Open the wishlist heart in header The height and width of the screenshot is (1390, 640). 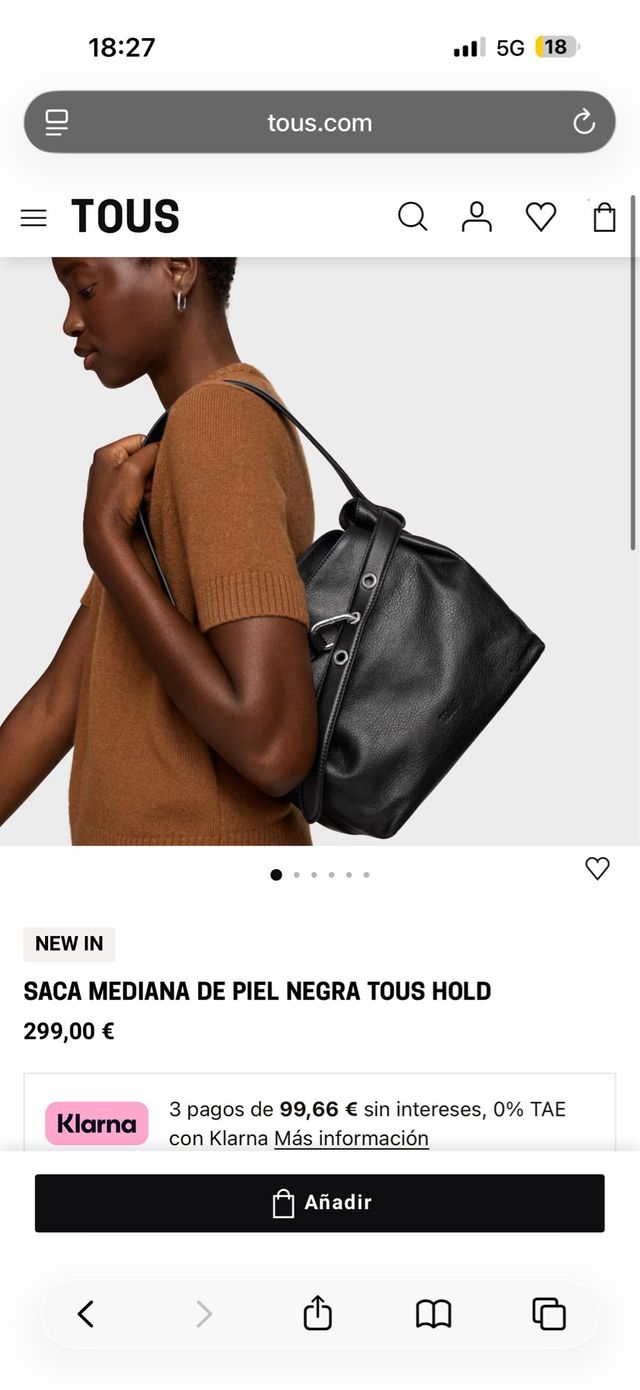tap(541, 217)
